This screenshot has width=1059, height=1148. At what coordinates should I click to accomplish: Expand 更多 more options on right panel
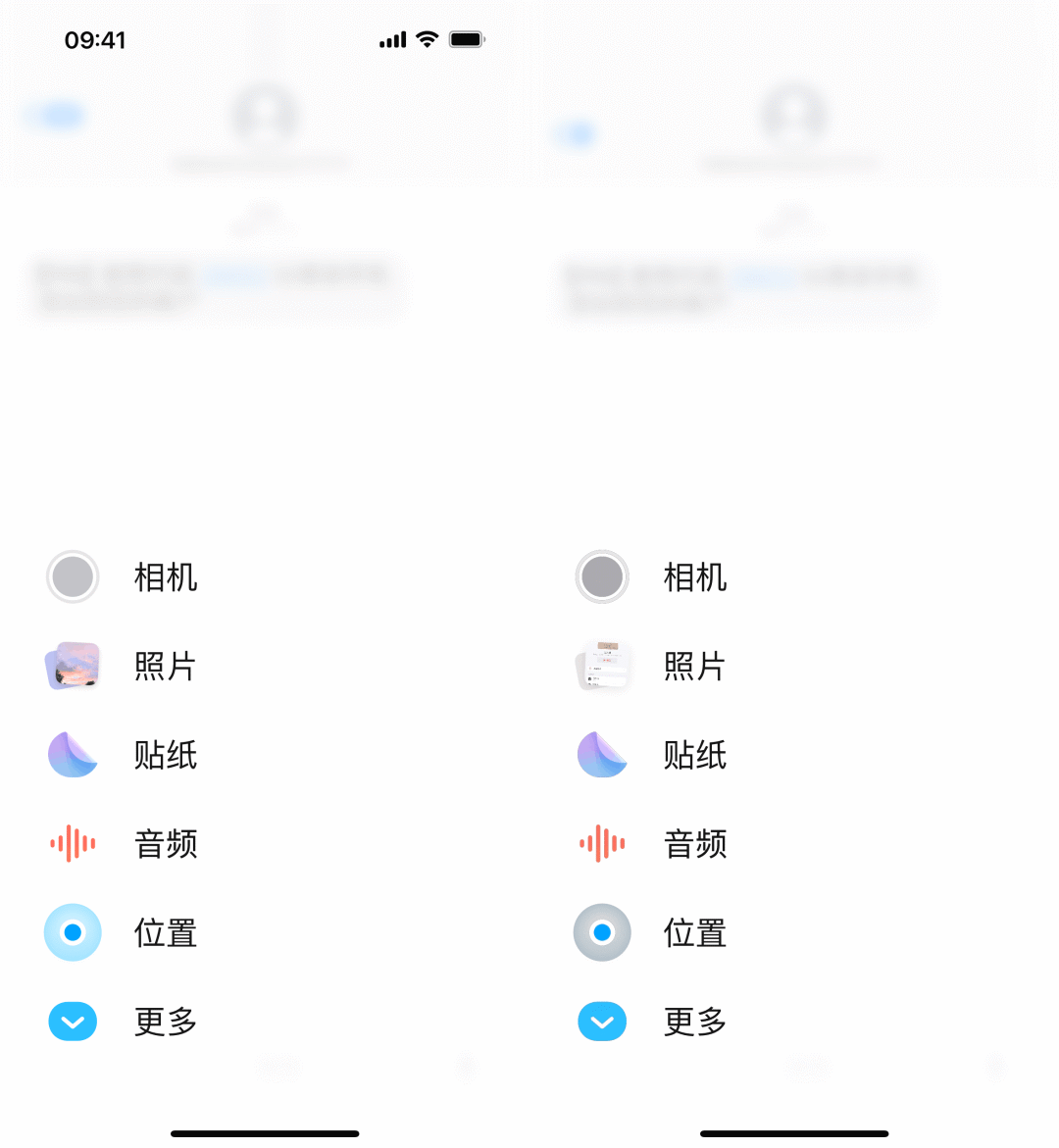tap(602, 1022)
